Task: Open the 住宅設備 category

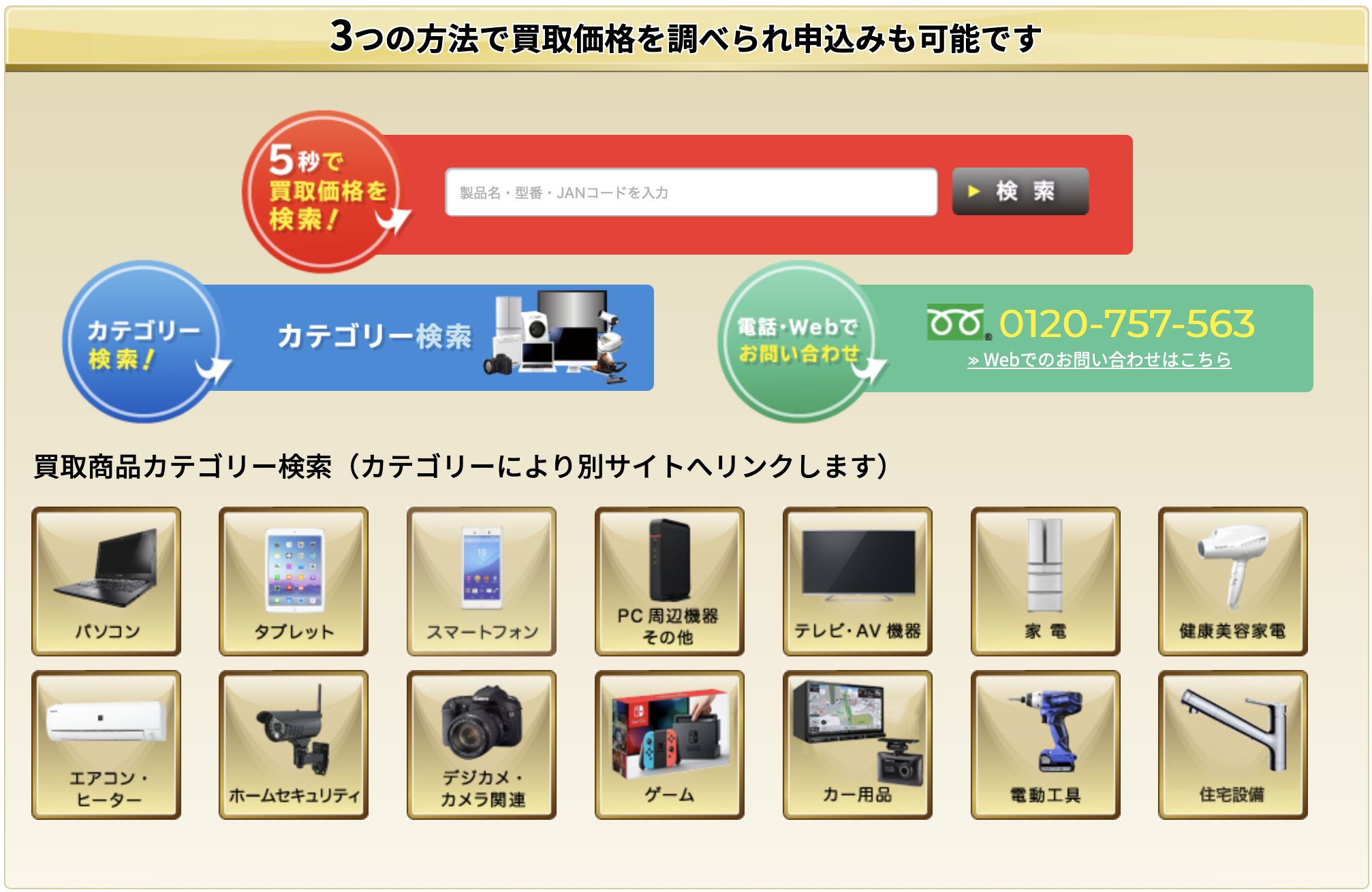Action: 1232,745
